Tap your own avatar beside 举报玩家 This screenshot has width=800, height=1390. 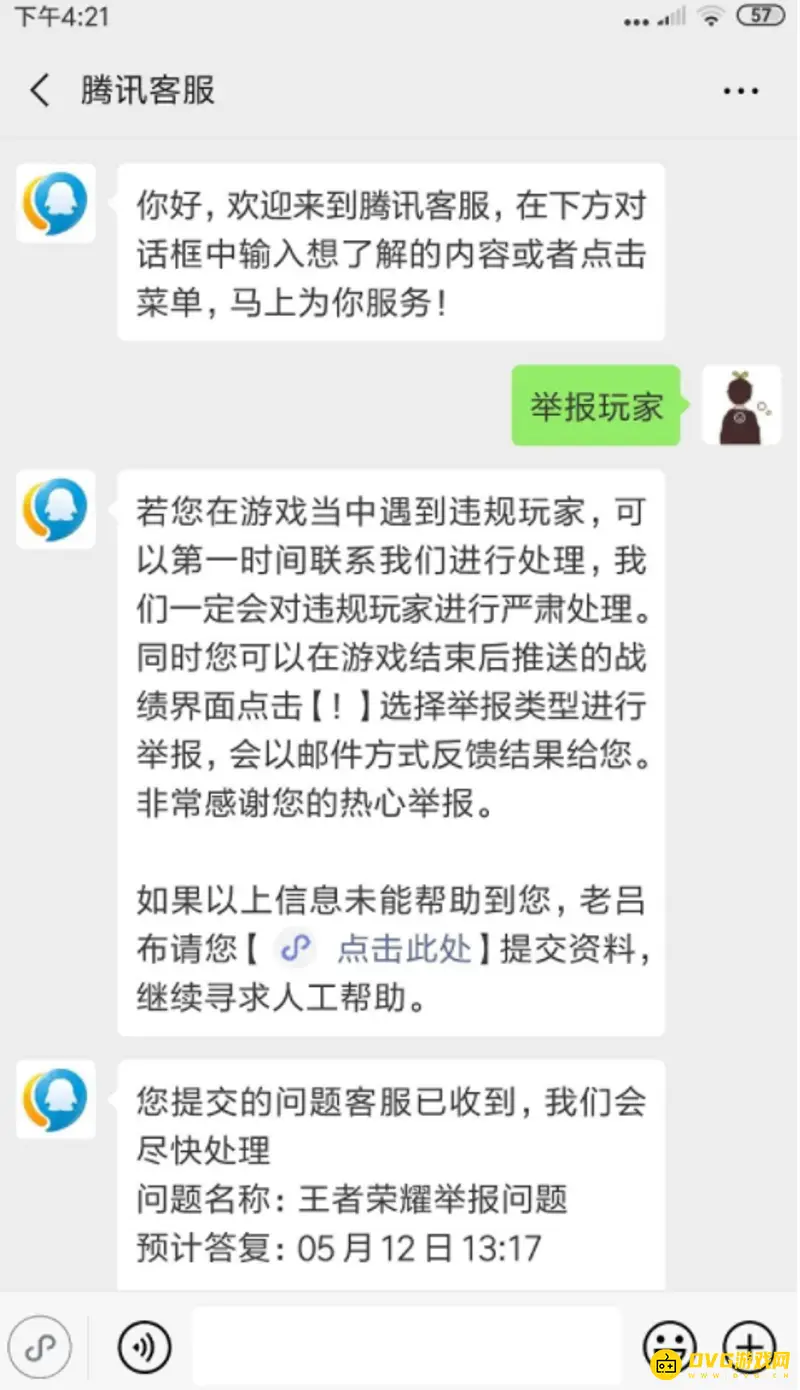point(741,406)
